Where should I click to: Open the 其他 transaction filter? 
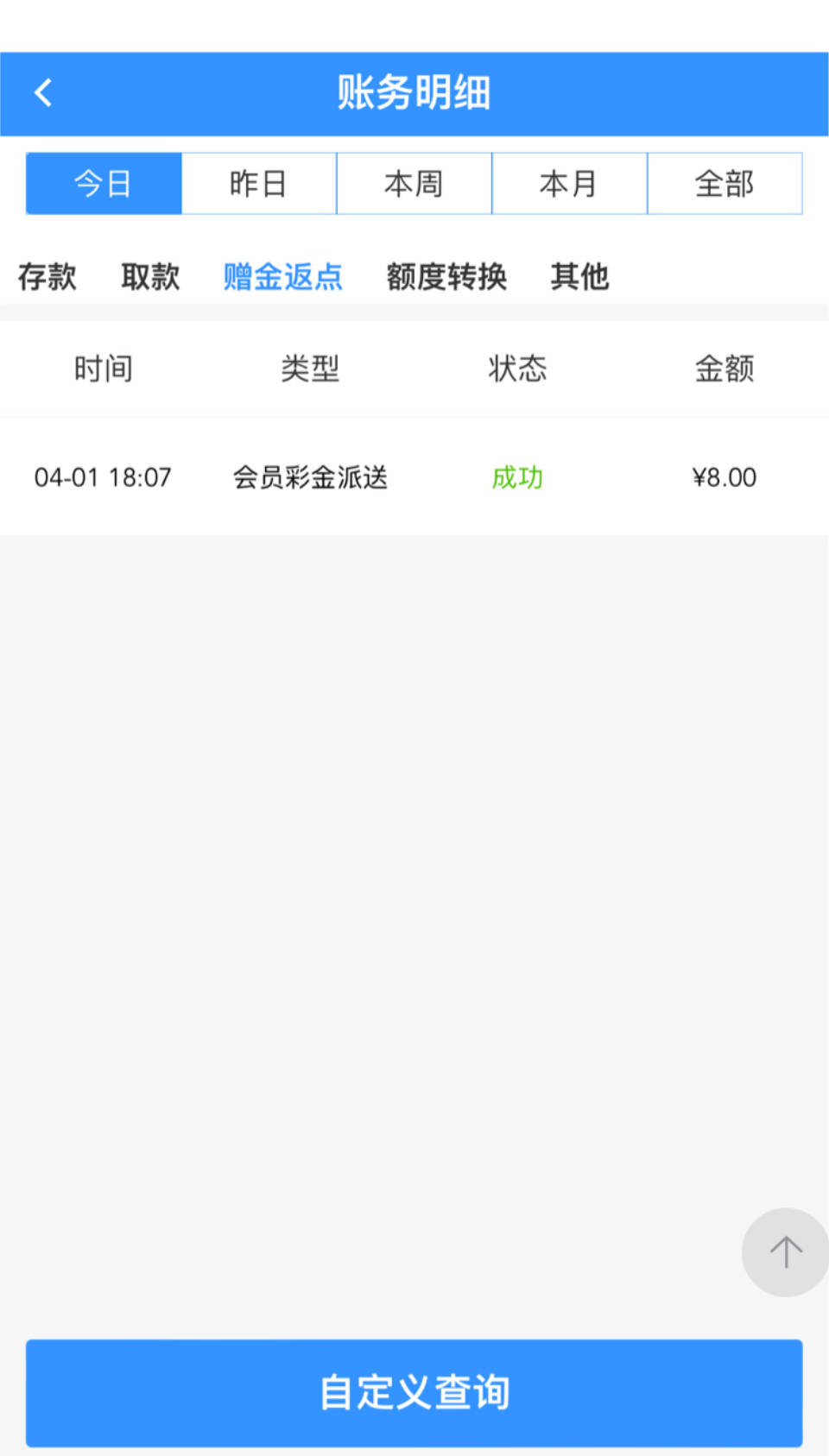[x=580, y=276]
